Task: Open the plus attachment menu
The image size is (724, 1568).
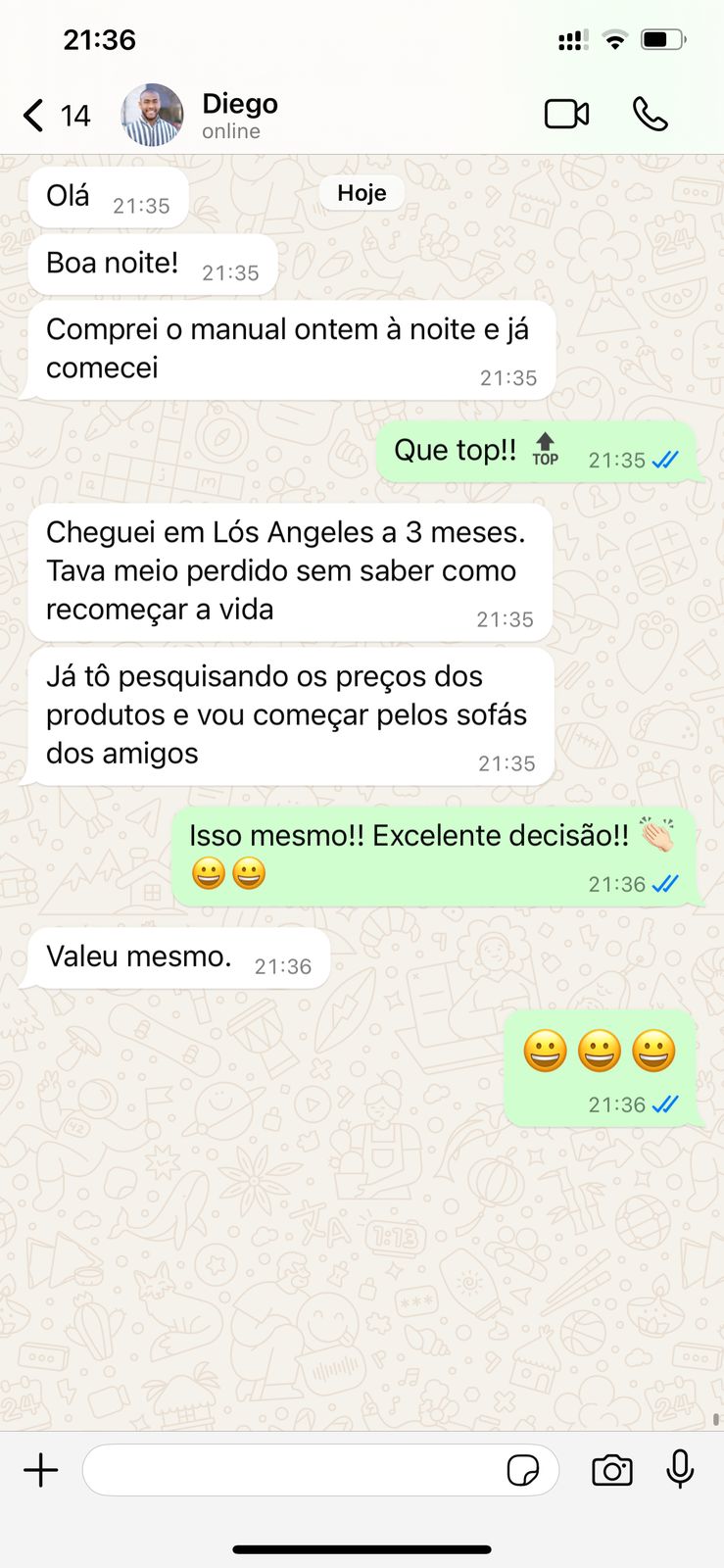Action: click(41, 1470)
